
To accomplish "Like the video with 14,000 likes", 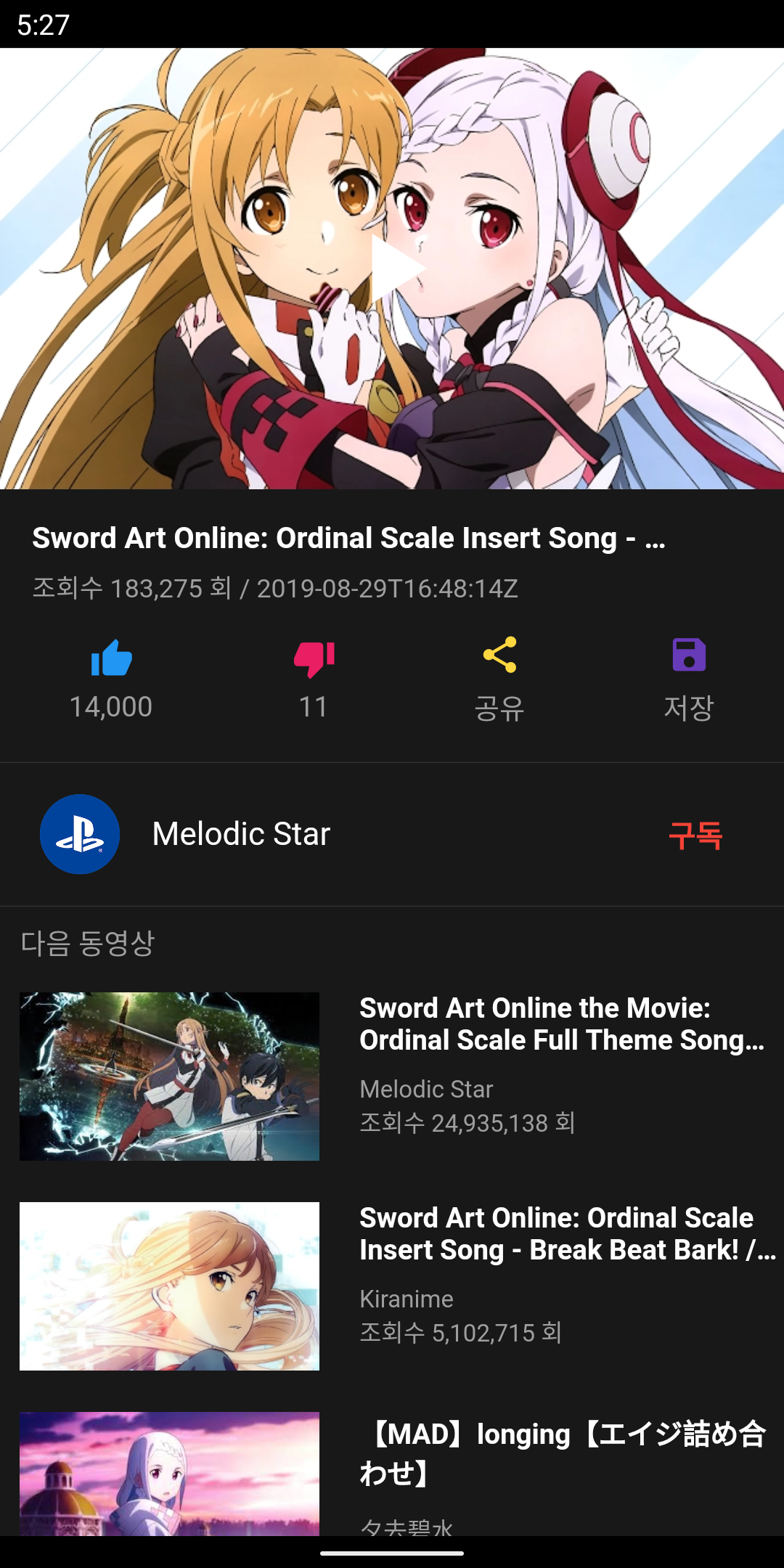I will coord(111,659).
